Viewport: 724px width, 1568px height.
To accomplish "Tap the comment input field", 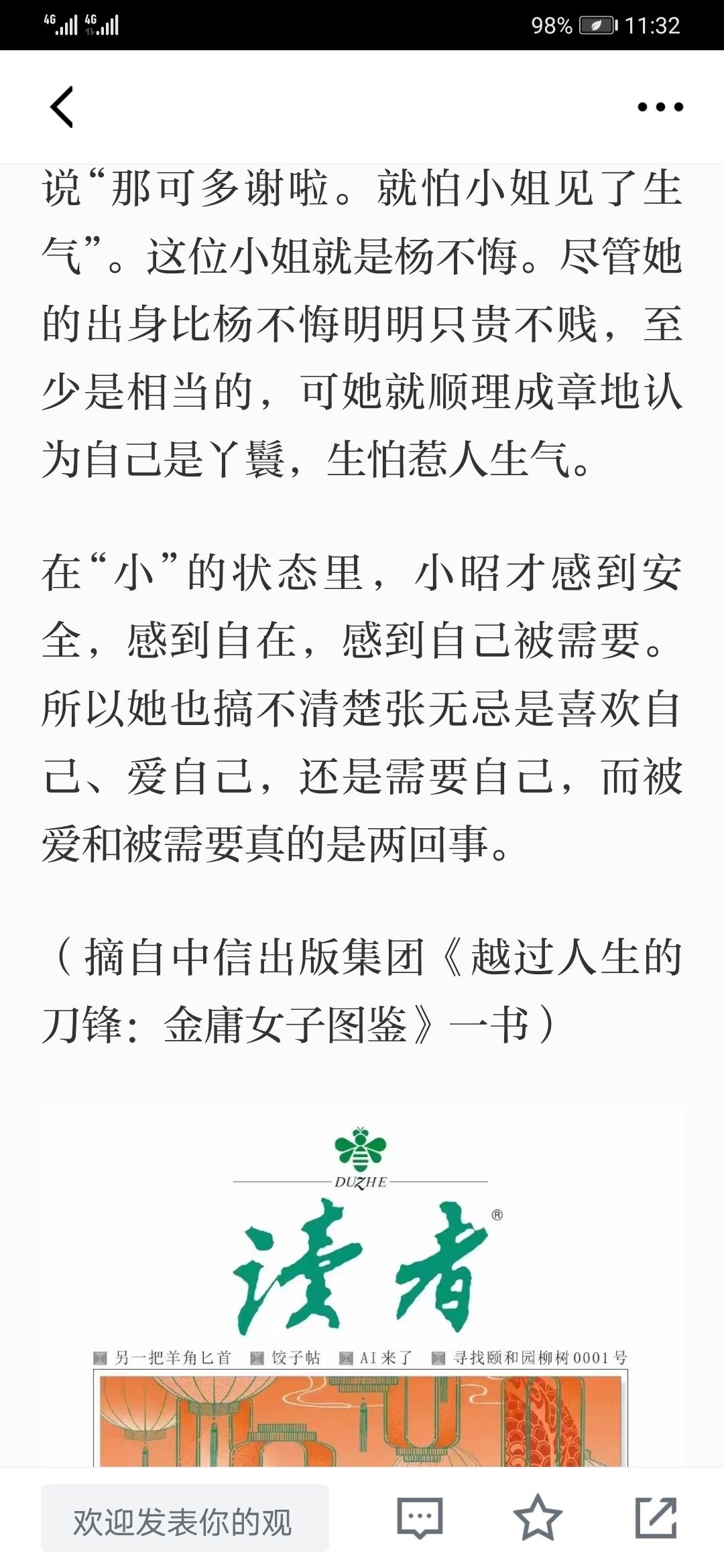I will click(x=185, y=1518).
